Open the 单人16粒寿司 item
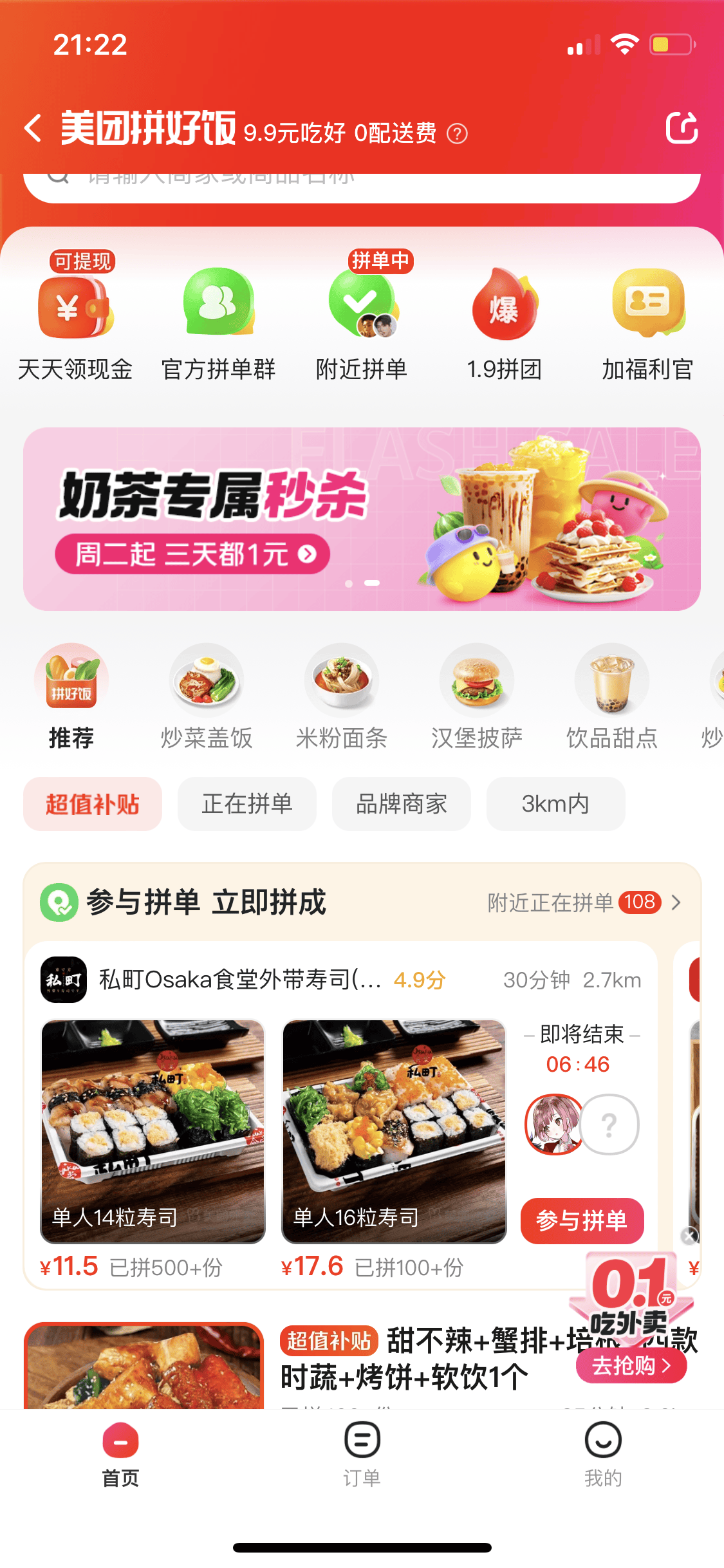This screenshot has width=724, height=1568. 394,1132
